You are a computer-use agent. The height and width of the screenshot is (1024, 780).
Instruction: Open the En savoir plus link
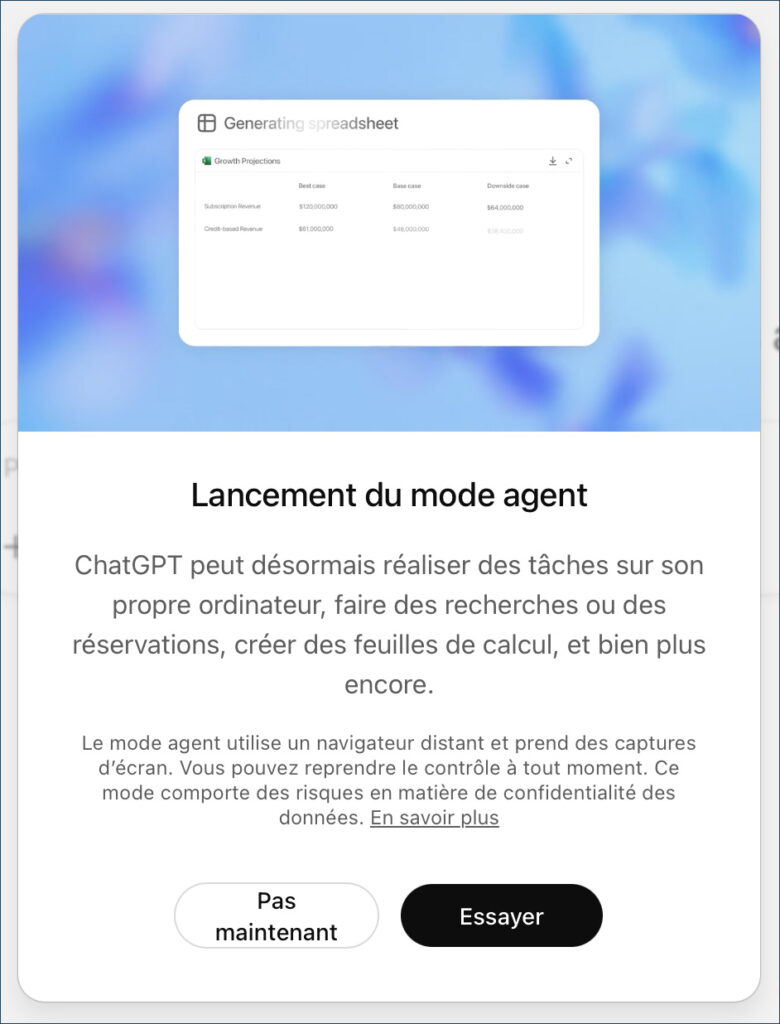(434, 818)
